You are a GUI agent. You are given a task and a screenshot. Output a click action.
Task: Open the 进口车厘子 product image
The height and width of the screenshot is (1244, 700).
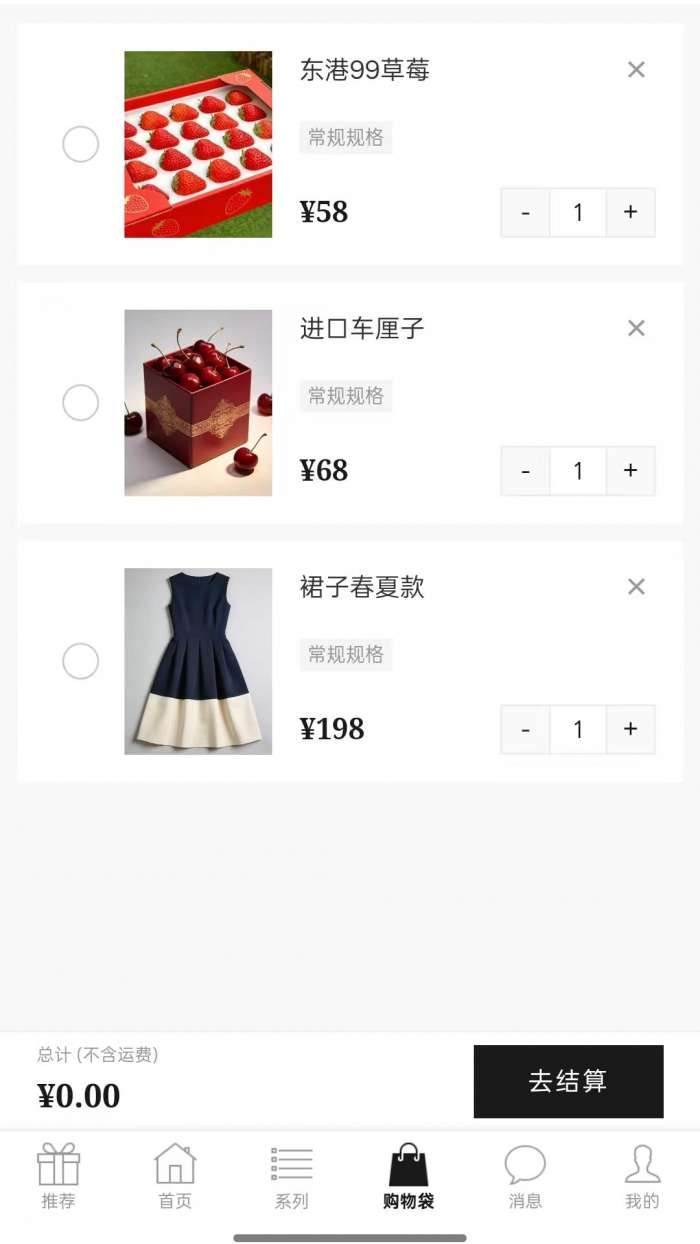pos(198,403)
